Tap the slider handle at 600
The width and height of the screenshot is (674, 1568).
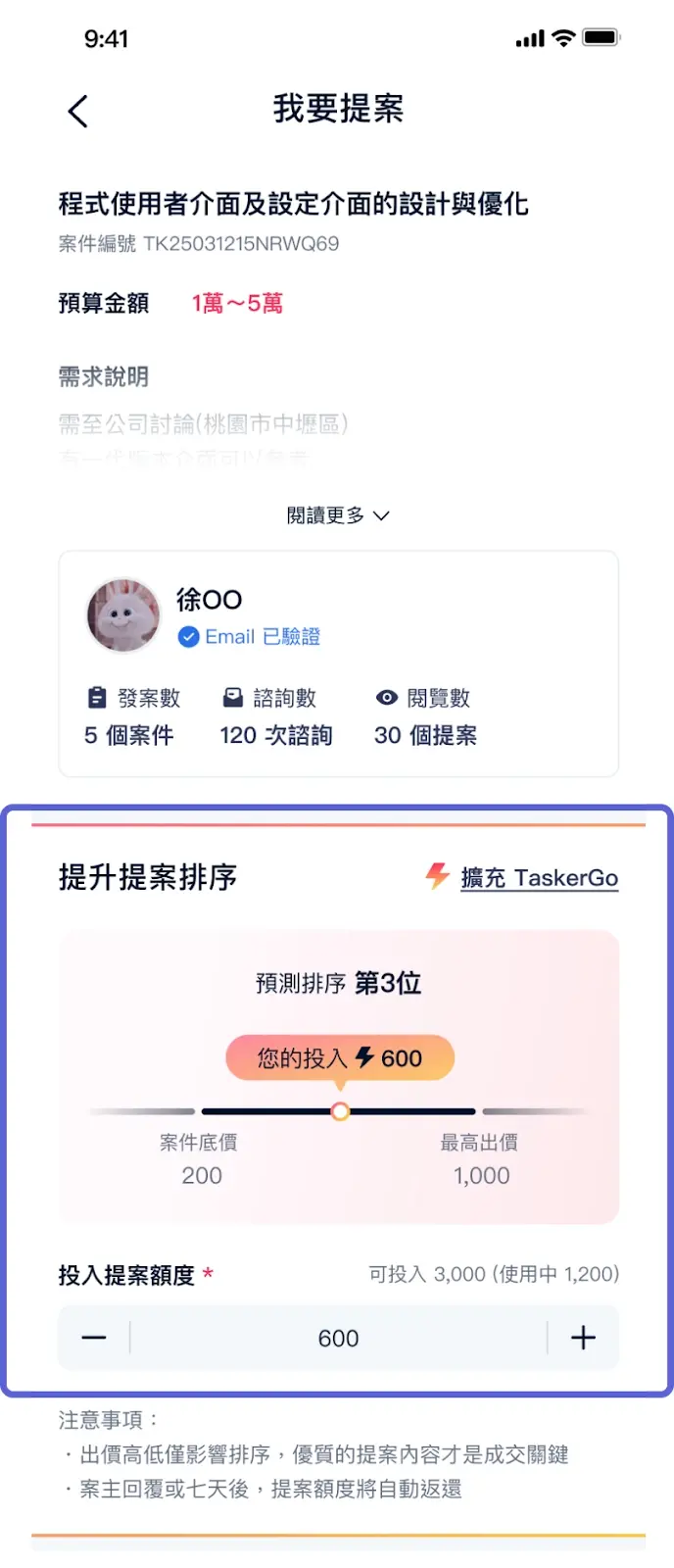coord(340,1111)
